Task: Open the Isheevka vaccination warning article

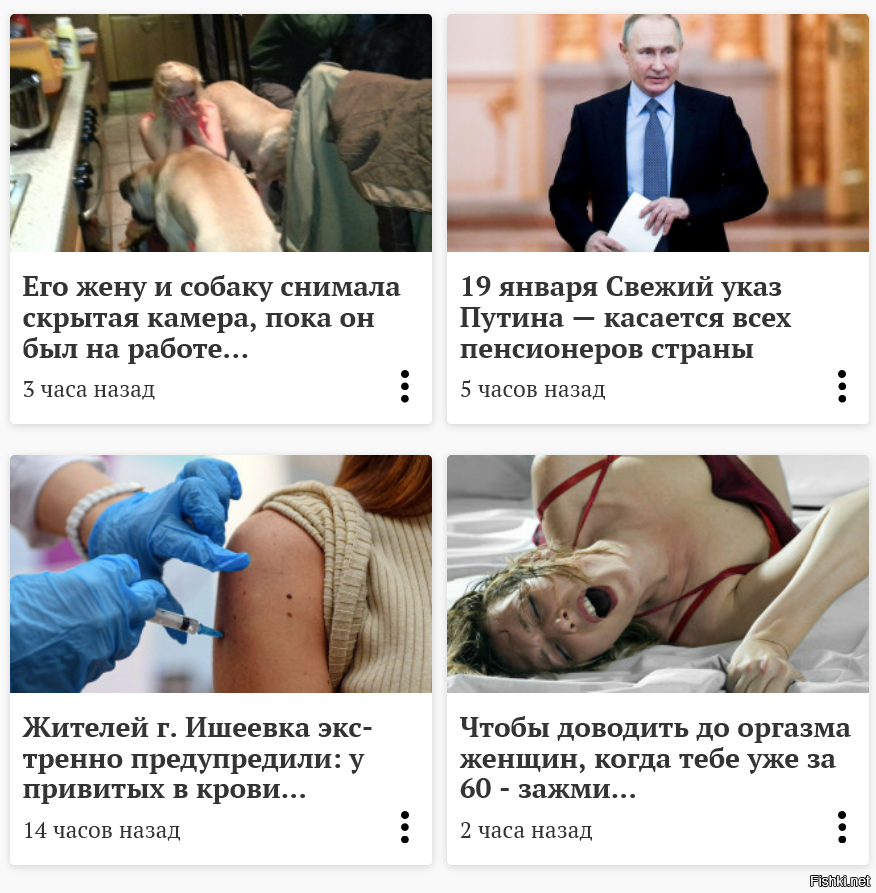Action: 197,758
